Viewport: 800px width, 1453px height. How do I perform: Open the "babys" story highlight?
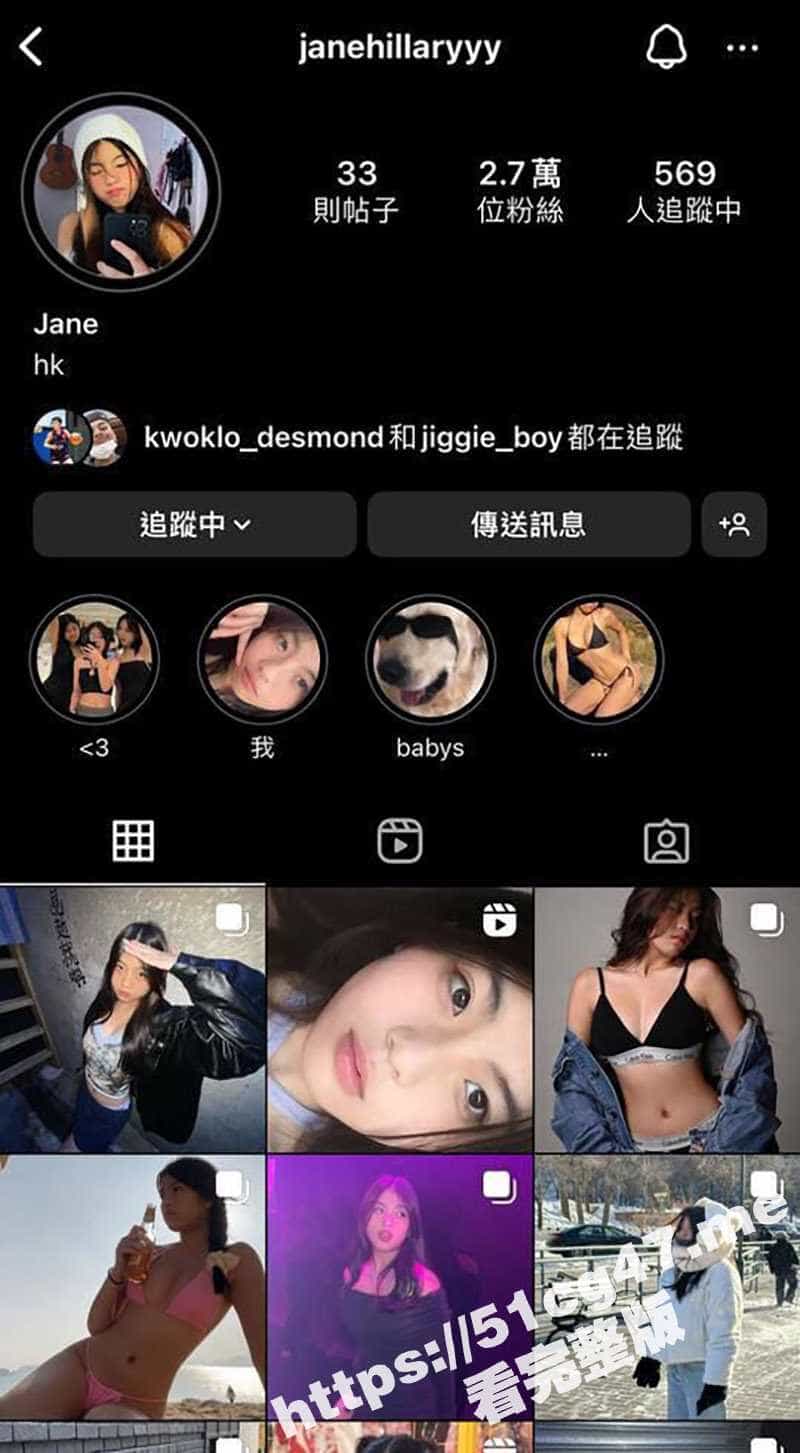430,659
